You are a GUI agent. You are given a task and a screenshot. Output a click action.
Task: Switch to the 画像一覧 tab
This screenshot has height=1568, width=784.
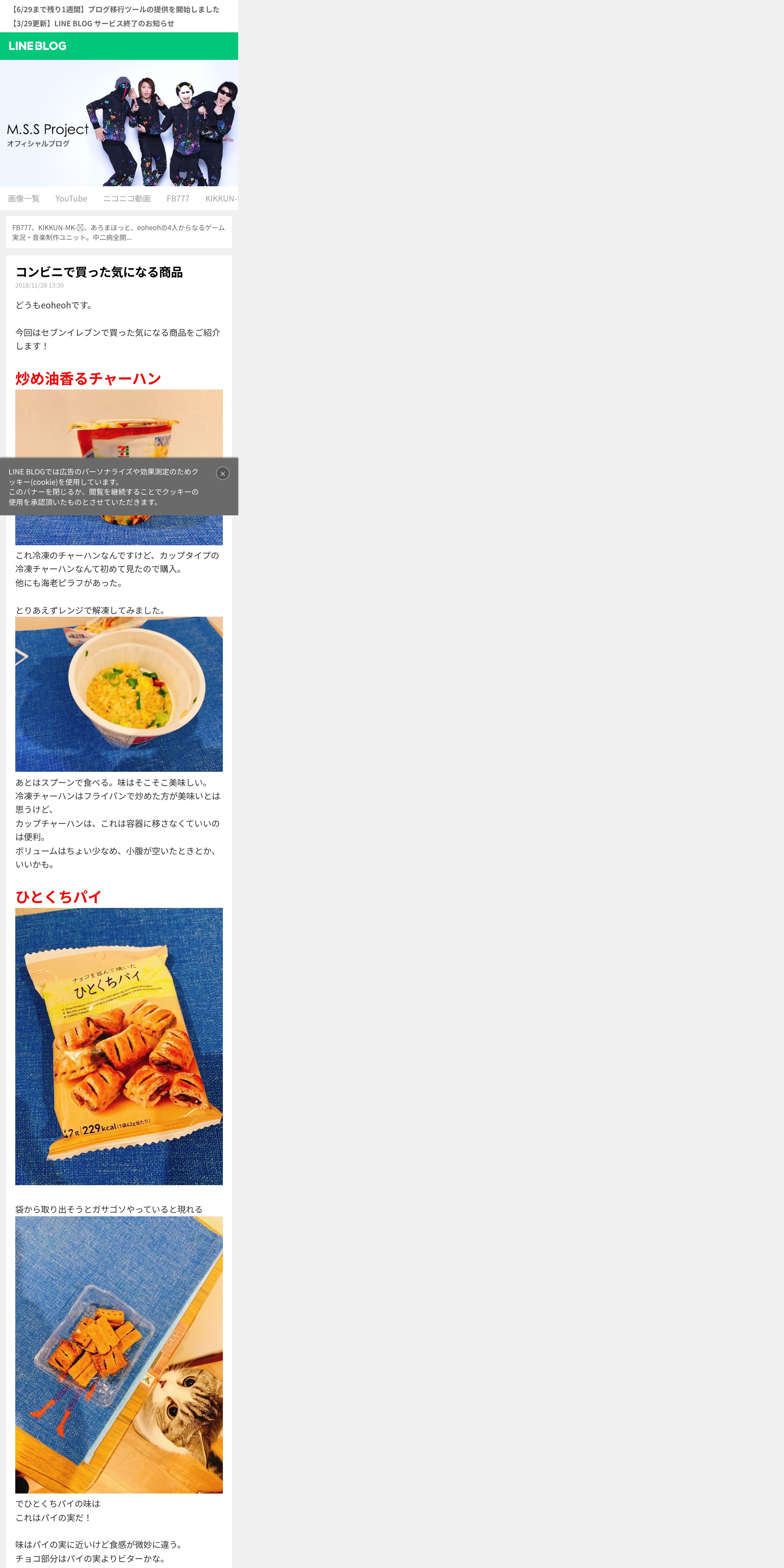pyautogui.click(x=24, y=198)
